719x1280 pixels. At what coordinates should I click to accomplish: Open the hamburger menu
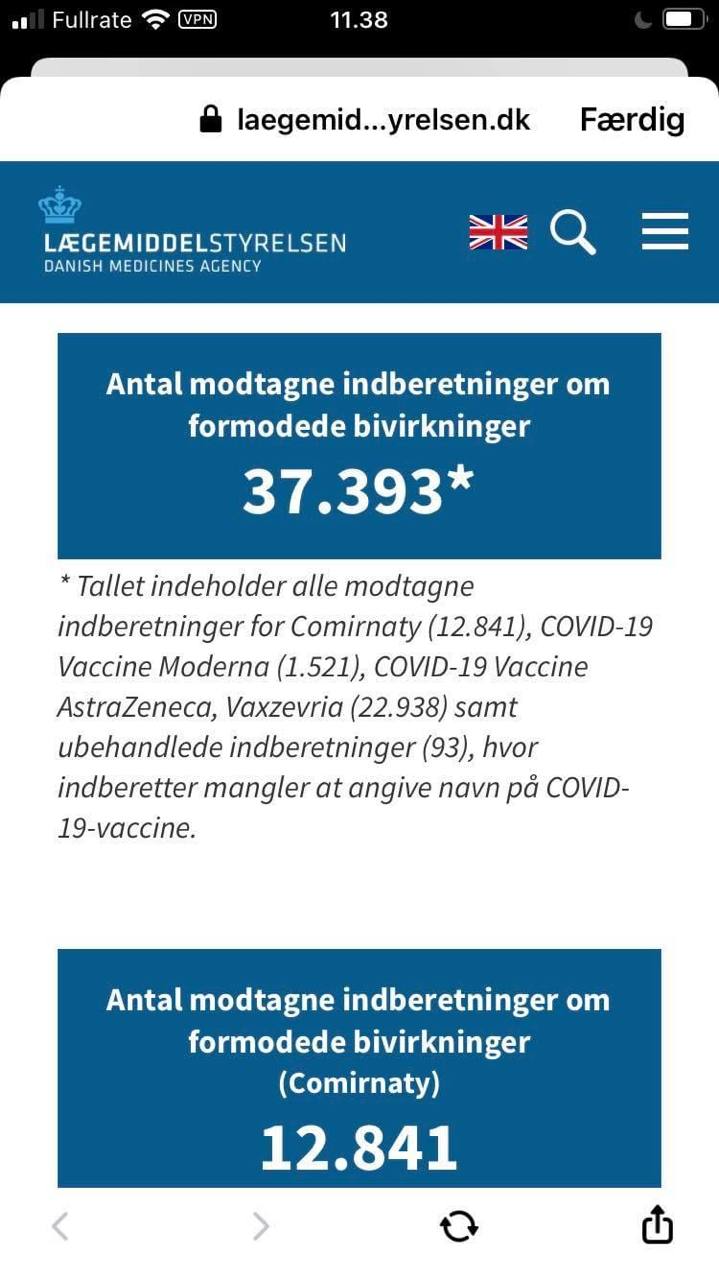(665, 231)
